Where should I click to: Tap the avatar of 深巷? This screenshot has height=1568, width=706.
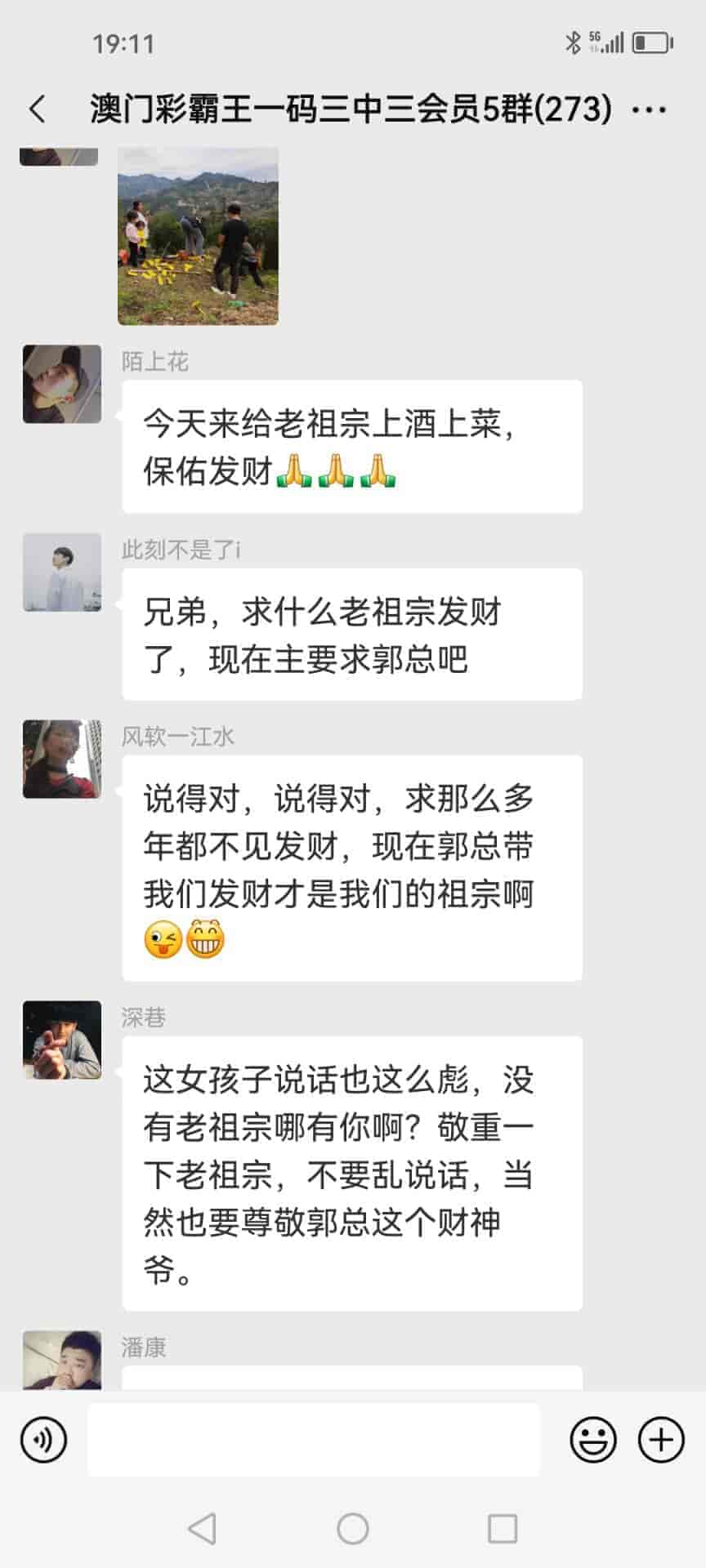pyautogui.click(x=62, y=1040)
